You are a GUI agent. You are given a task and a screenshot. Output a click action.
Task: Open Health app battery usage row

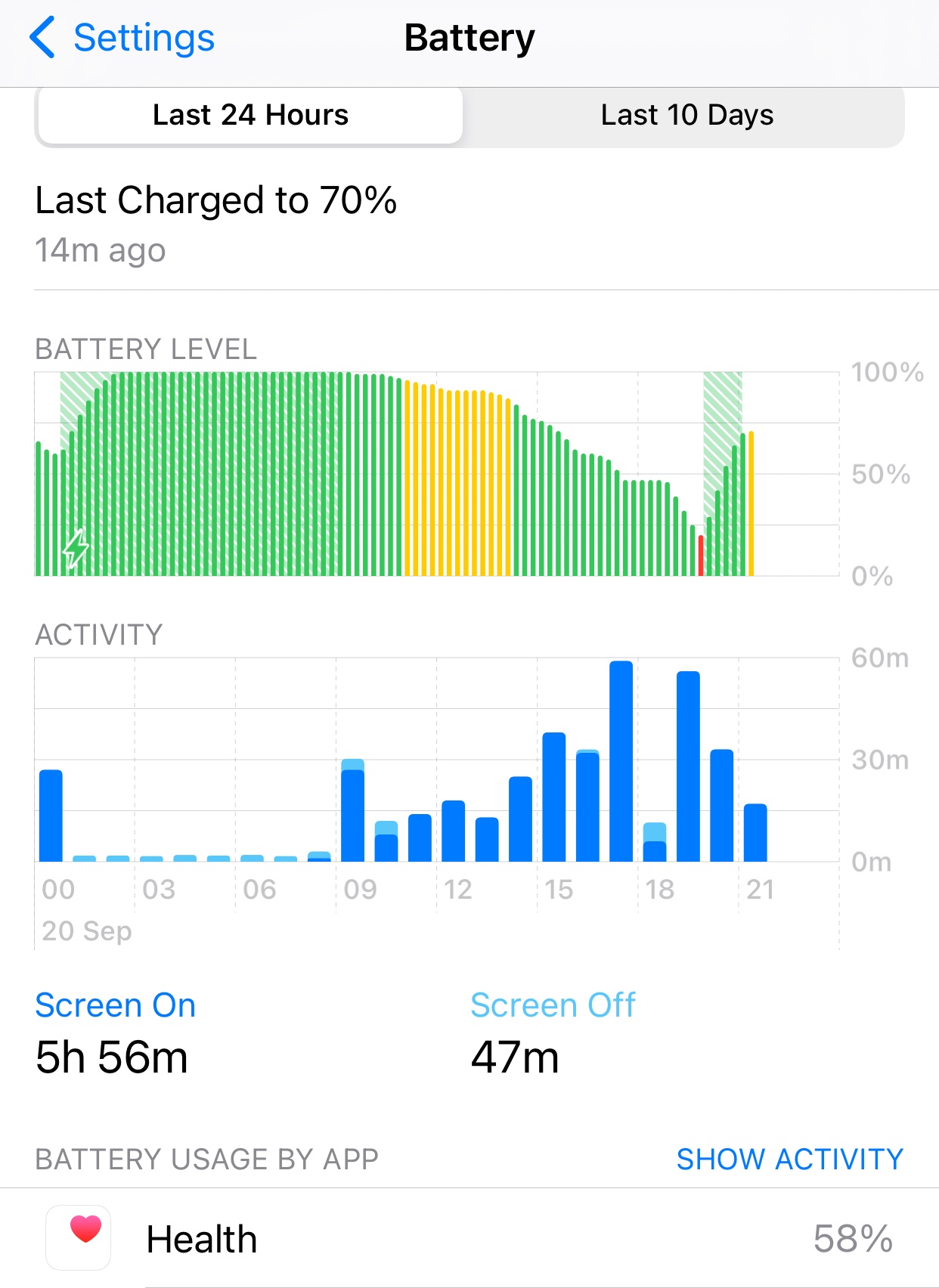pos(469,1239)
